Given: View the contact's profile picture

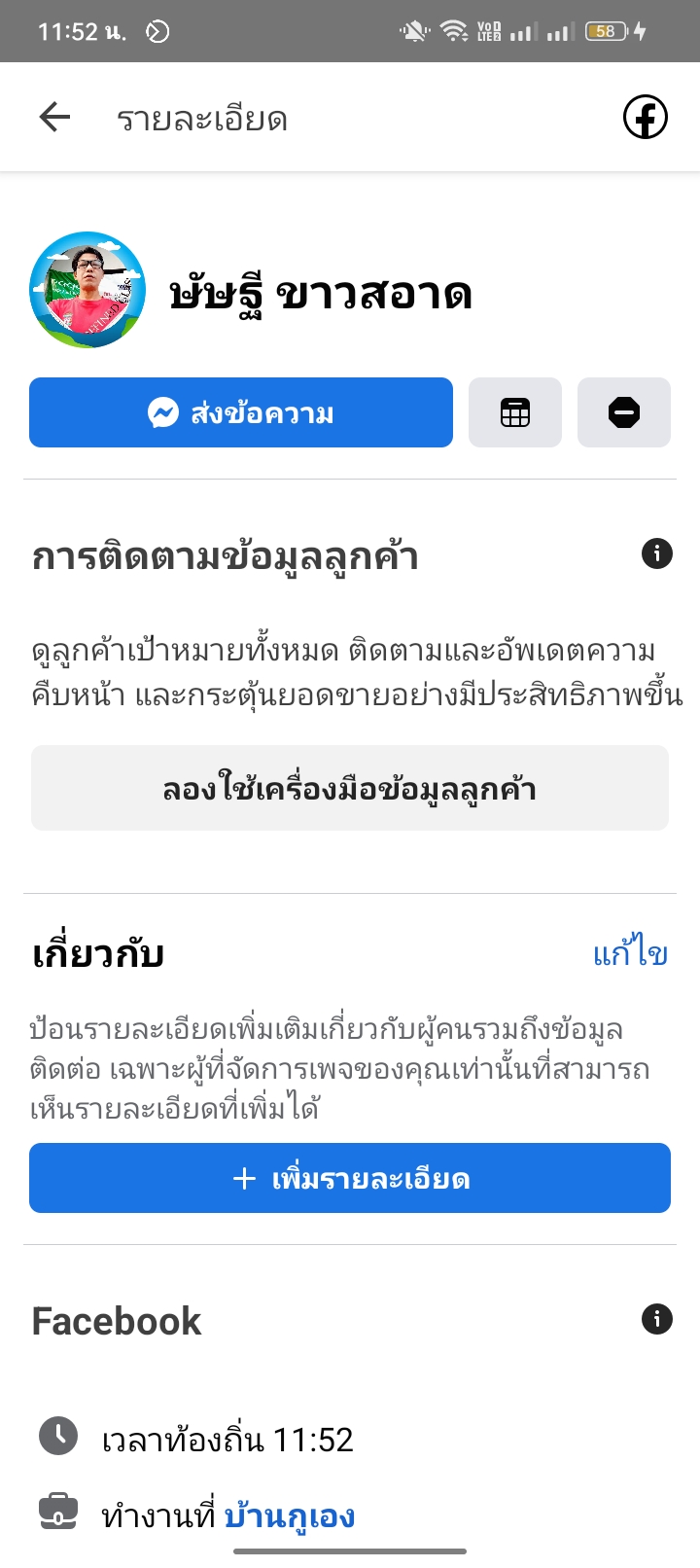Looking at the screenshot, I should [x=87, y=290].
